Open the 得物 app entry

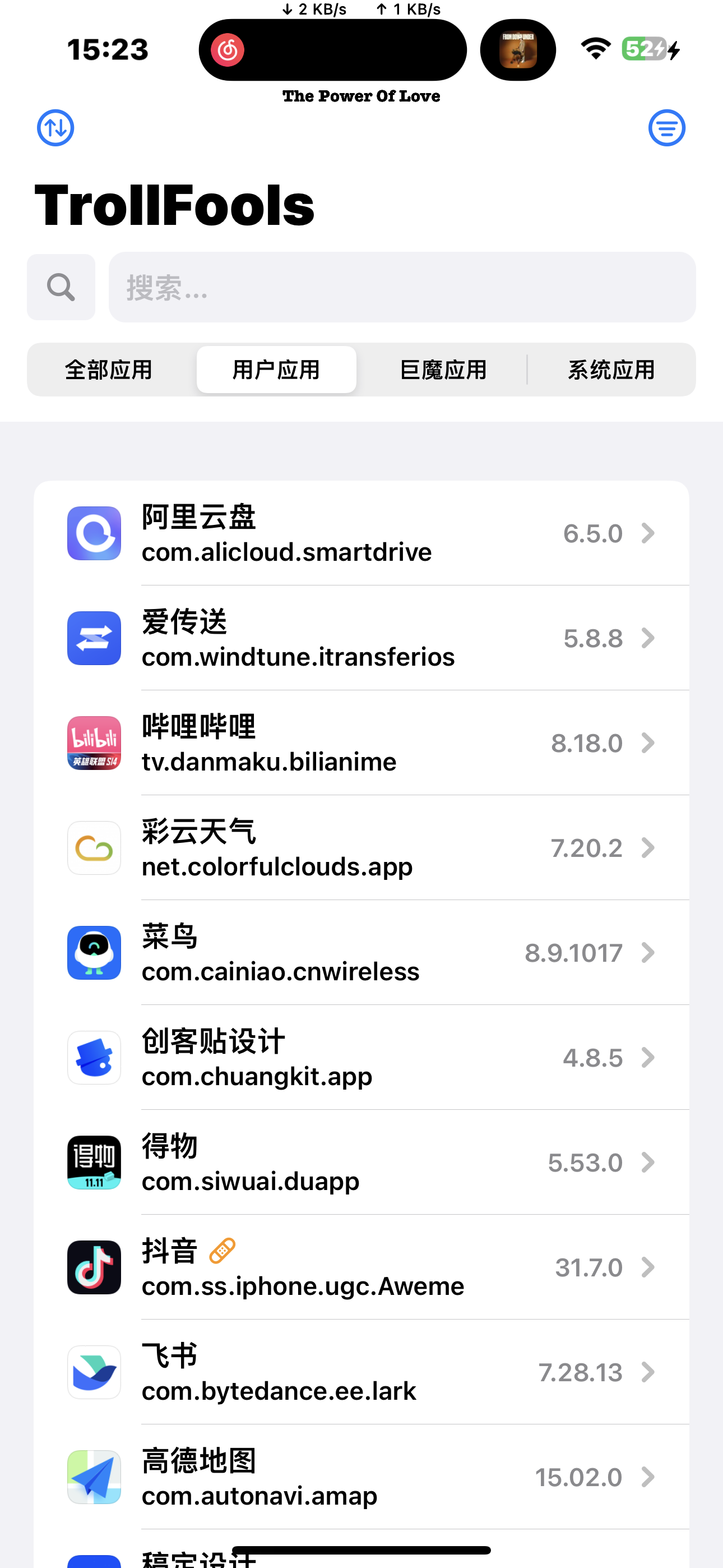pyautogui.click(x=361, y=1163)
